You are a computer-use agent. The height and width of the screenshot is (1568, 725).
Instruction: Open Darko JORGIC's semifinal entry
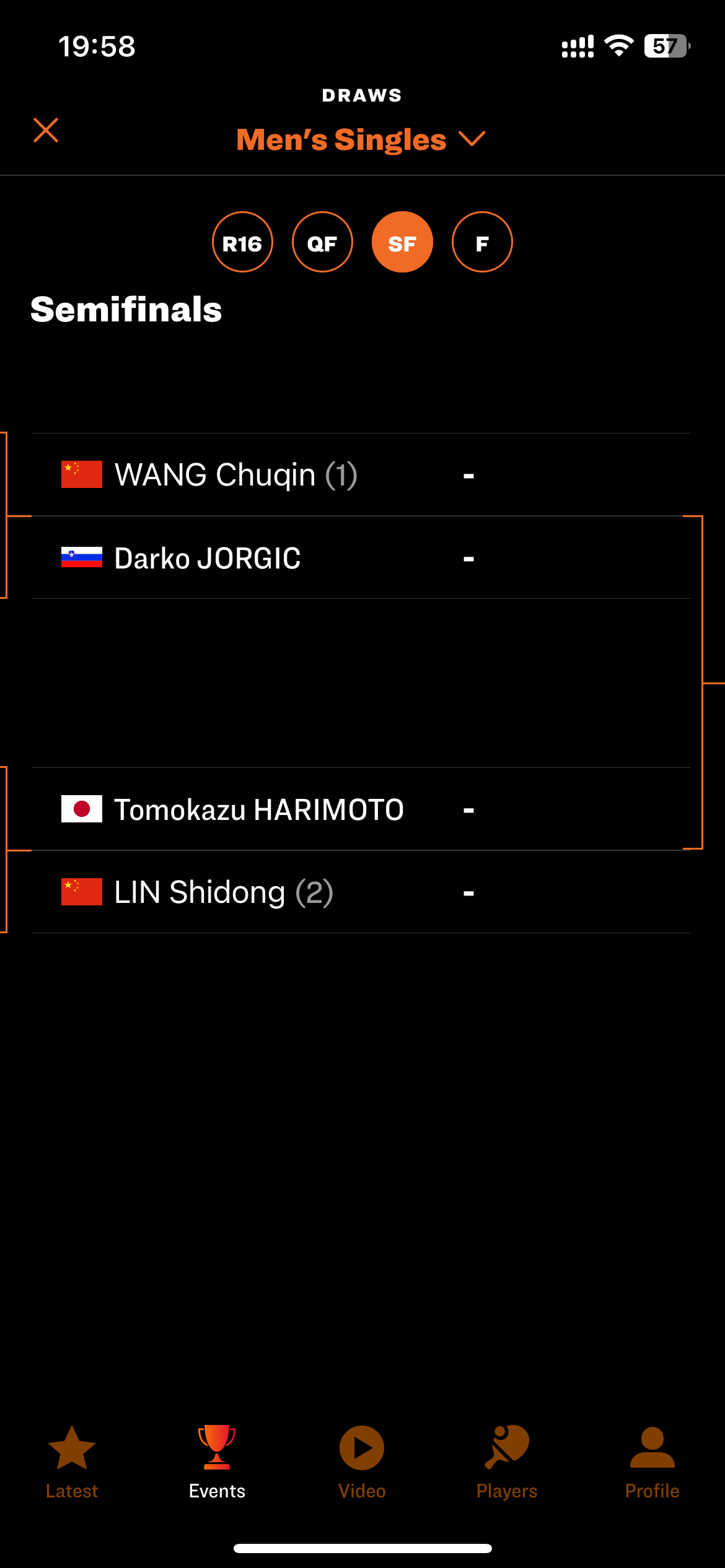[x=361, y=558]
